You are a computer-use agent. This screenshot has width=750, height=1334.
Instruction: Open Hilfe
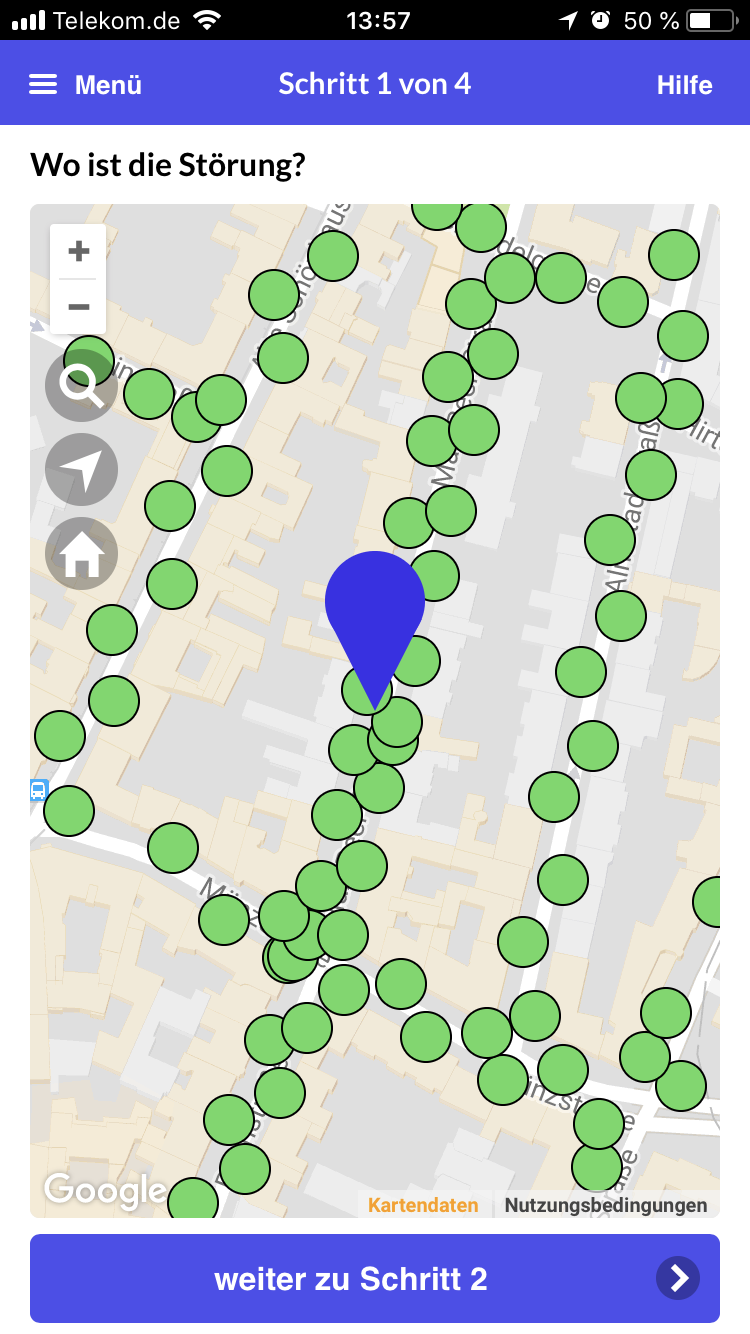[684, 85]
